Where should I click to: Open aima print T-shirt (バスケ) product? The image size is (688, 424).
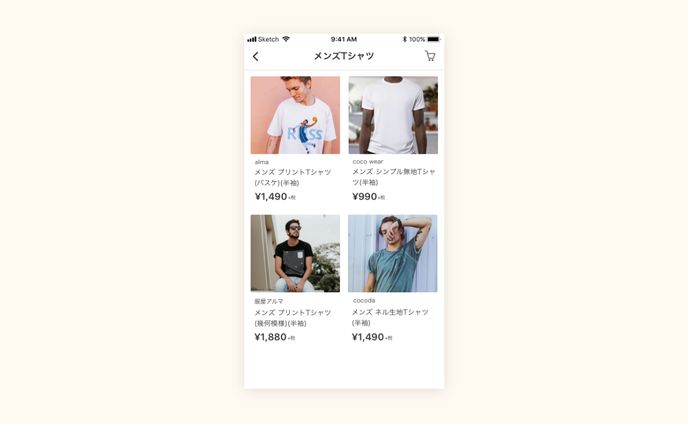[295, 116]
